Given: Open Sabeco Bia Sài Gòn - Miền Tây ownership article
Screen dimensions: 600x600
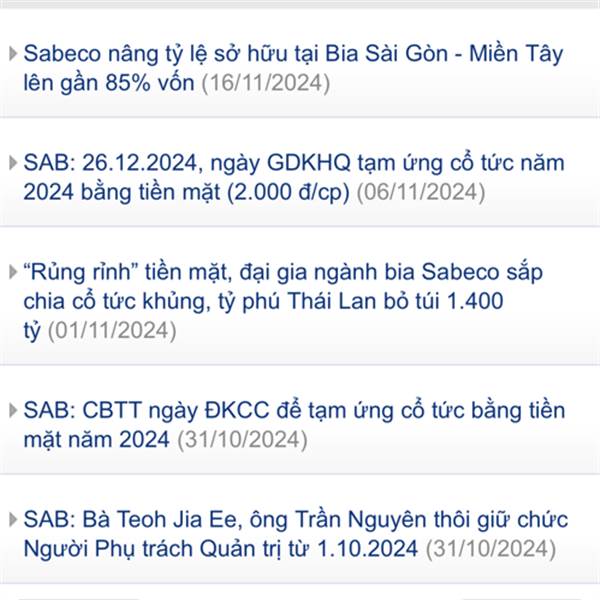Looking at the screenshot, I should 293,54.
